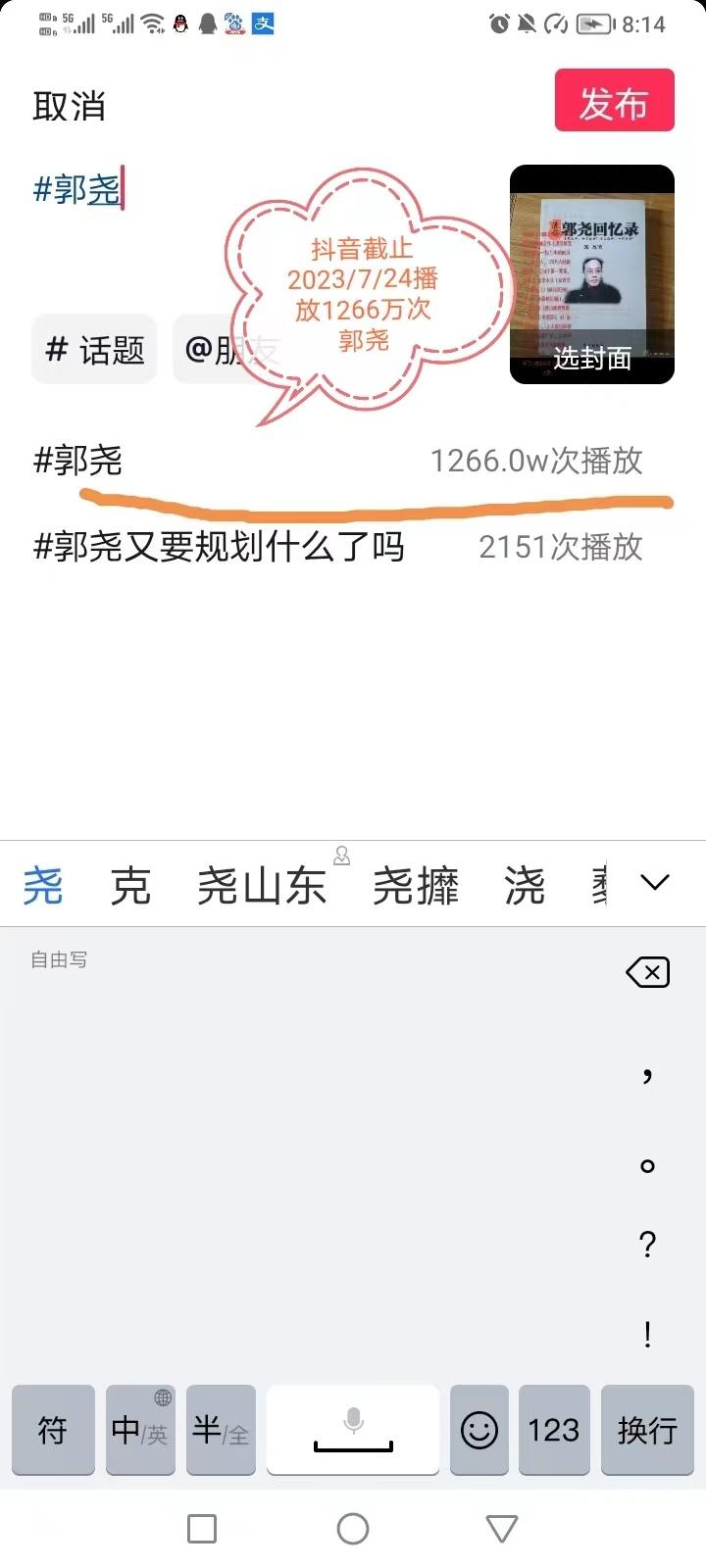Viewport: 706px width, 1568px height.
Task: Select the cover via 选封面
Action: [591, 359]
